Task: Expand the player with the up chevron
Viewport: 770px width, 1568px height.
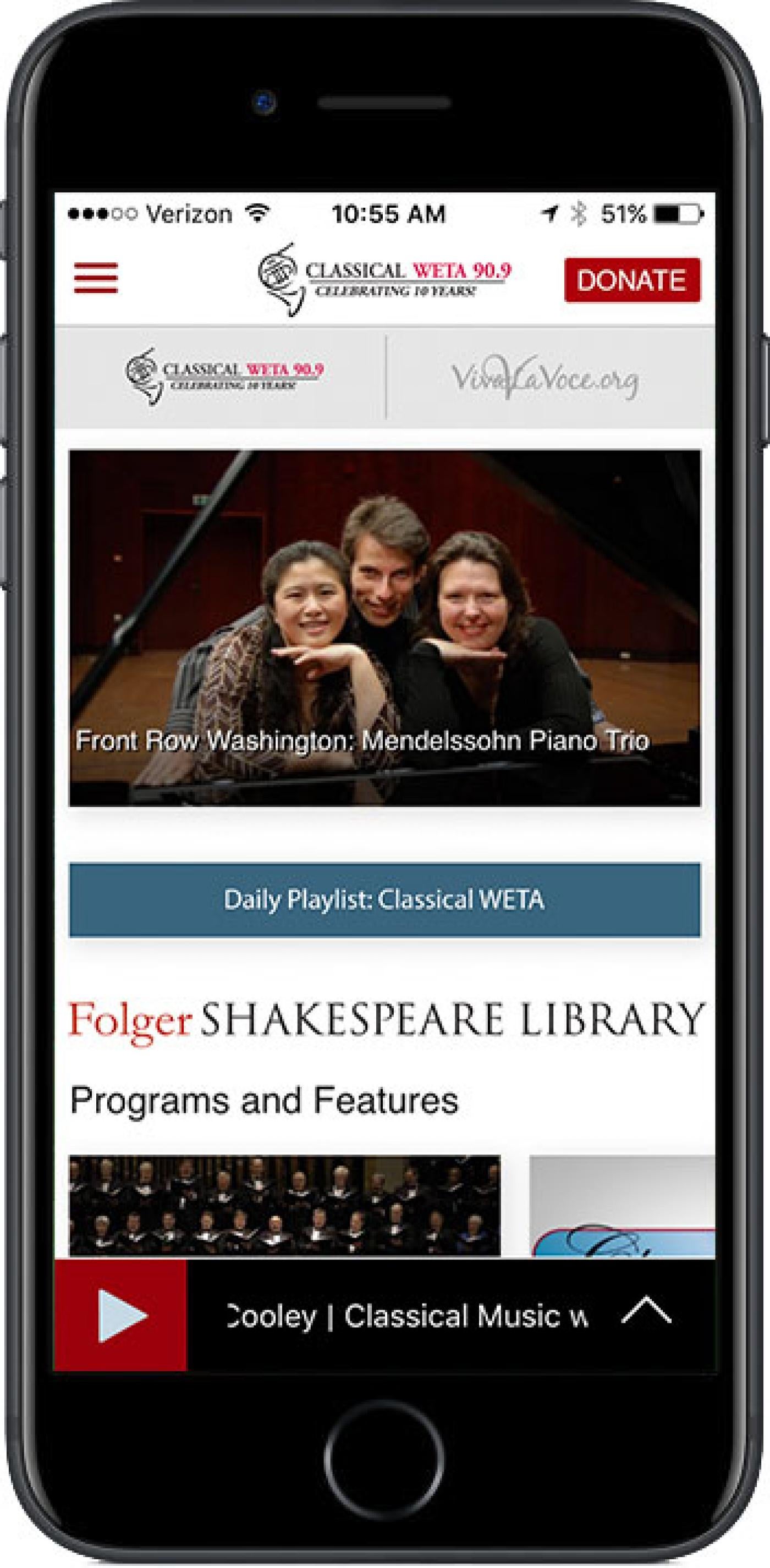Action: [646, 1311]
